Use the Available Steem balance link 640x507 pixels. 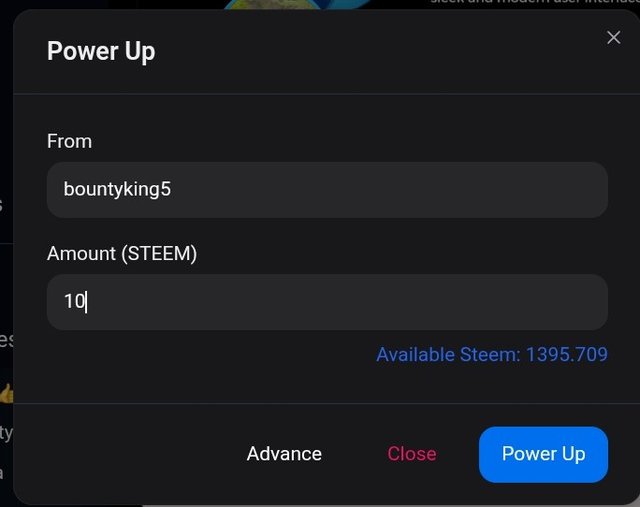491,354
